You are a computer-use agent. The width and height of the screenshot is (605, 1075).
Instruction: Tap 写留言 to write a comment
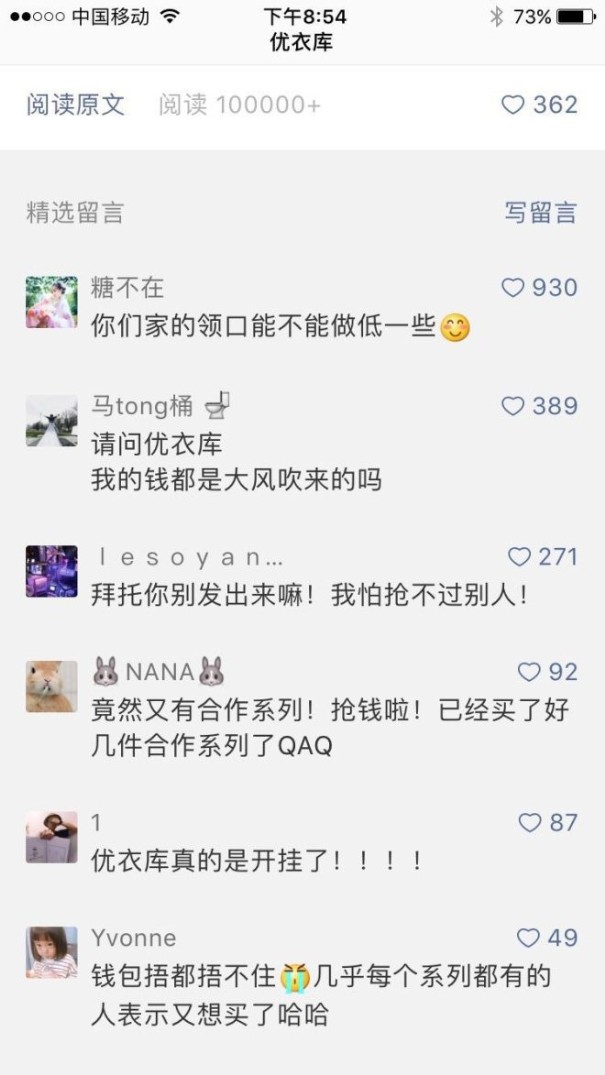[540, 212]
